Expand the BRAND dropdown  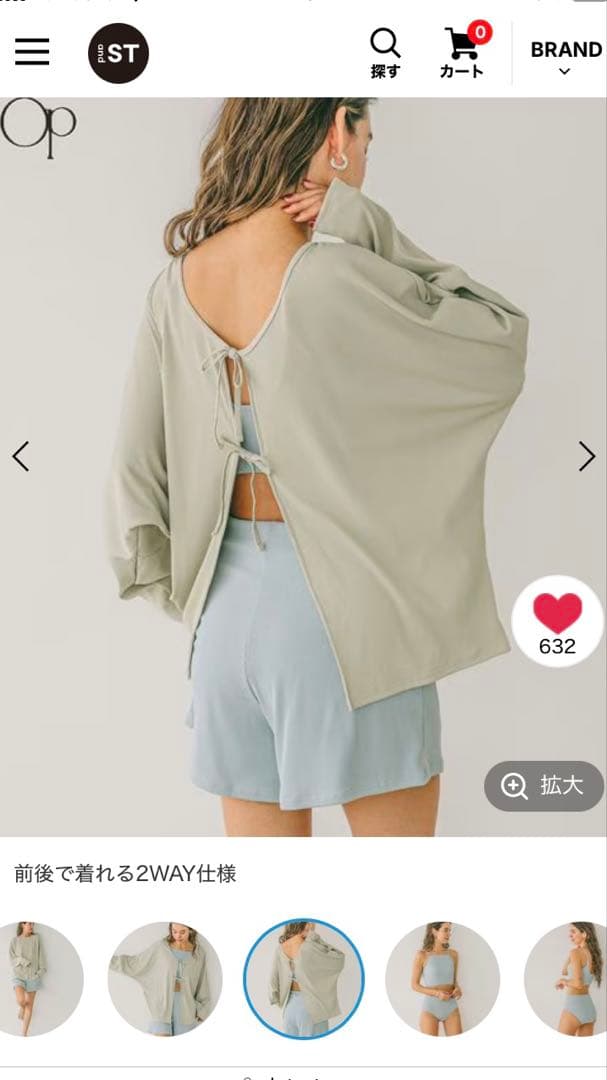point(565,56)
